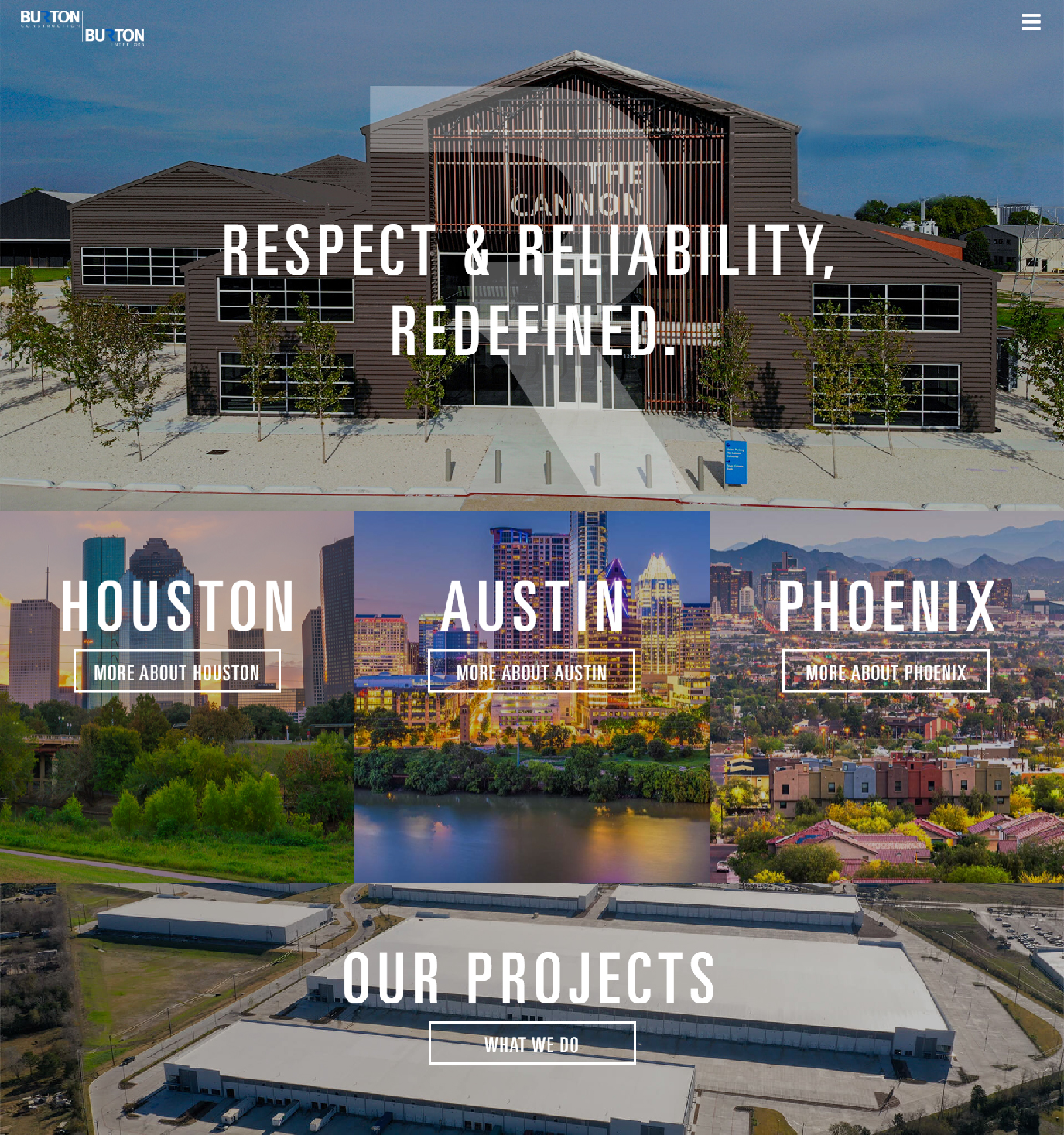Image resolution: width=1064 pixels, height=1135 pixels.
Task: Open the hamburger navigation menu
Action: point(1031,22)
